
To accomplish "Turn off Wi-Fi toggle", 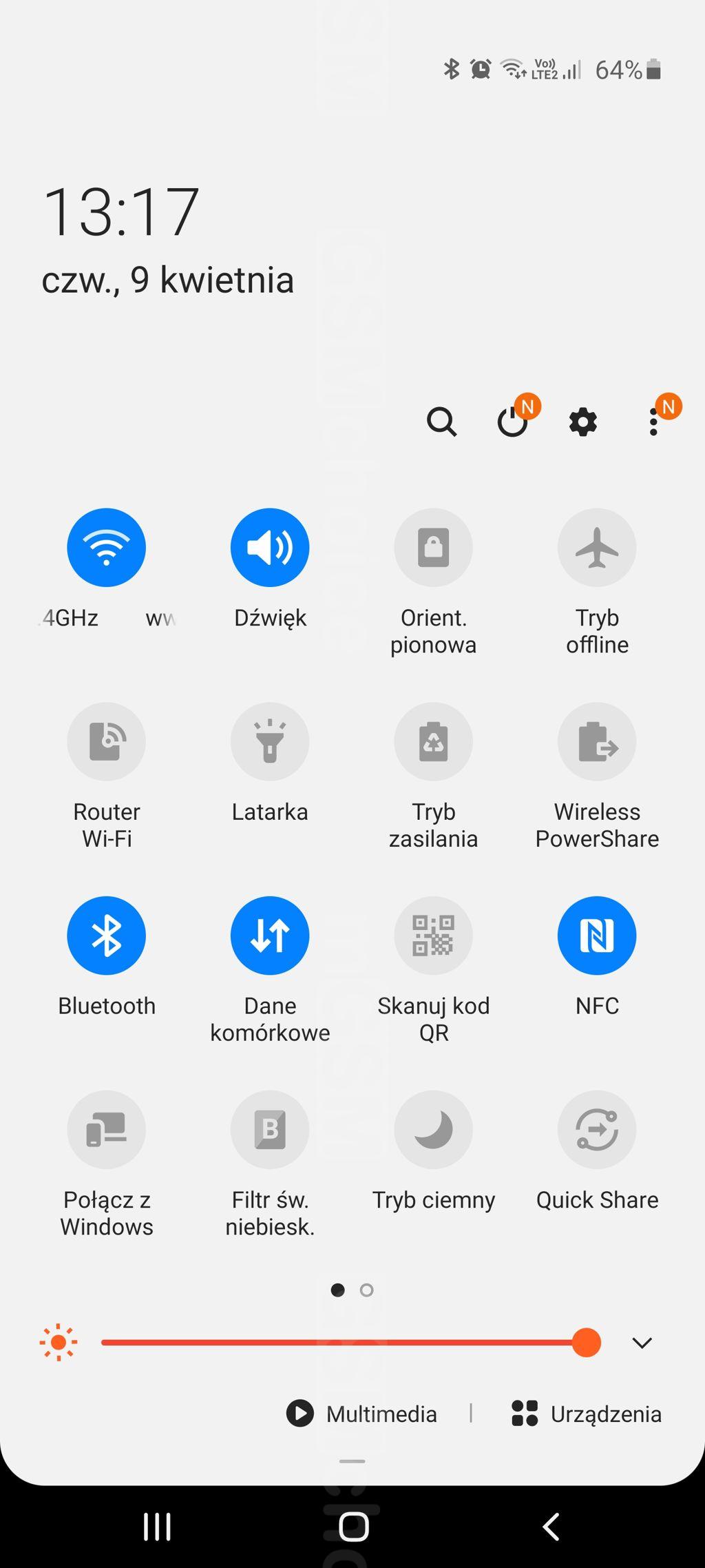I will pos(106,548).
